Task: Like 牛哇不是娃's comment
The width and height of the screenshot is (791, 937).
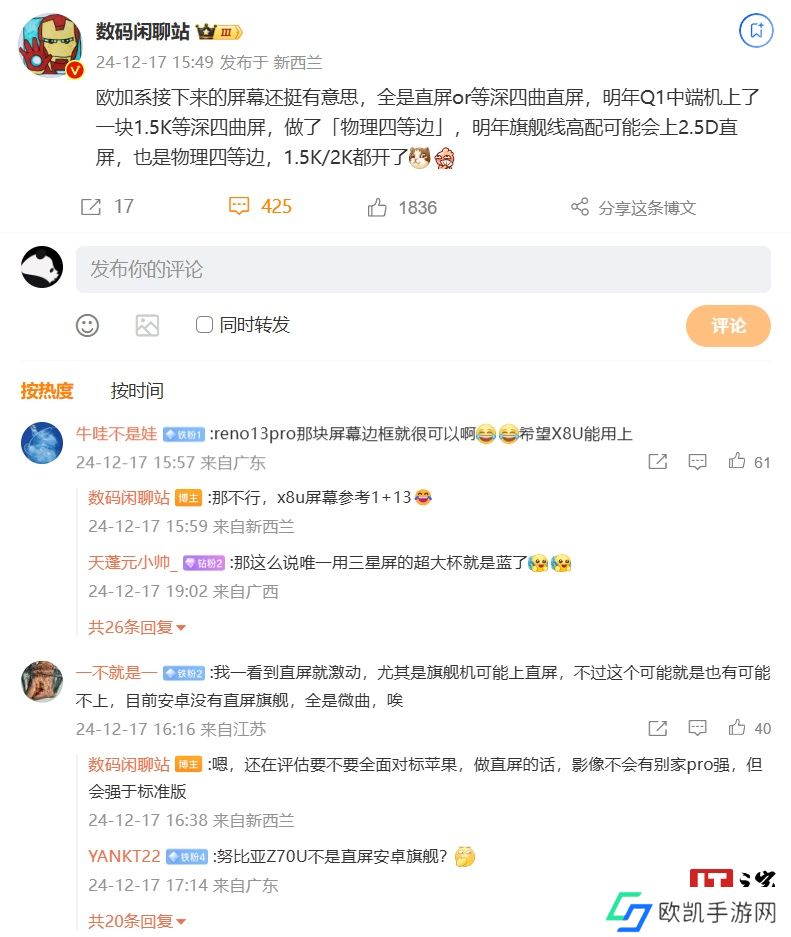Action: click(x=738, y=462)
